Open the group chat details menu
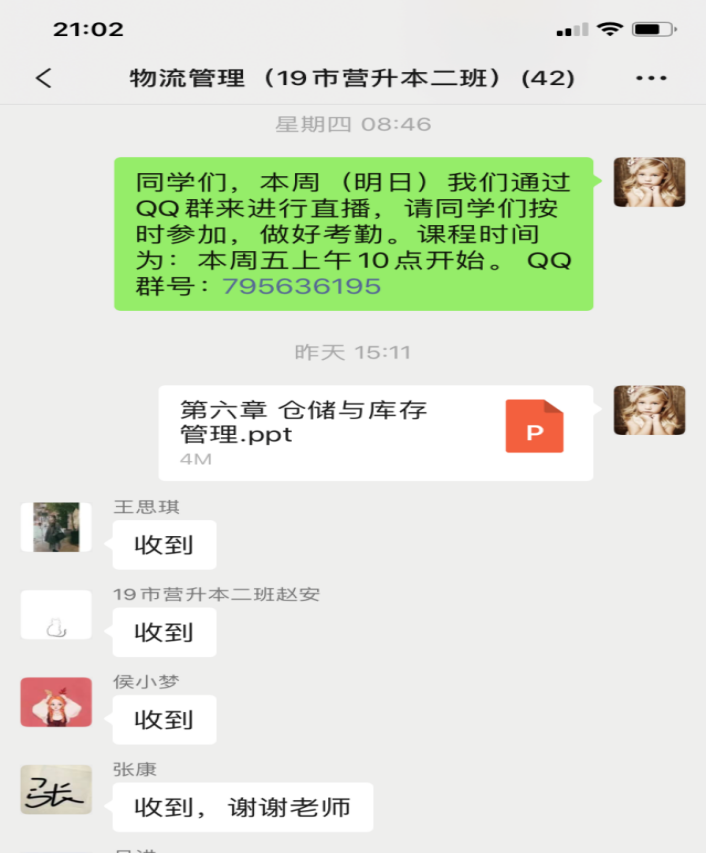 651,78
